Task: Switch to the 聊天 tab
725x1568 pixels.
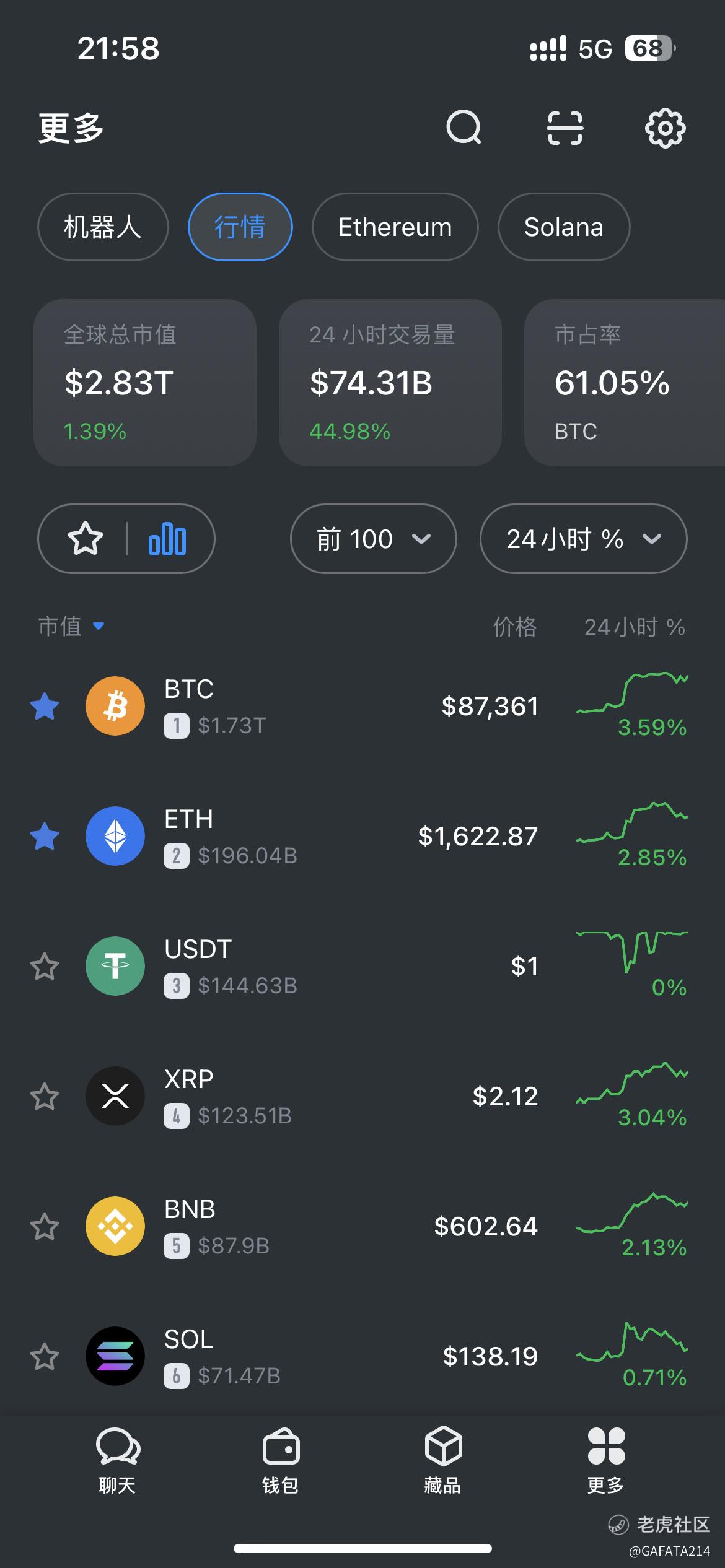Action: [x=118, y=1460]
